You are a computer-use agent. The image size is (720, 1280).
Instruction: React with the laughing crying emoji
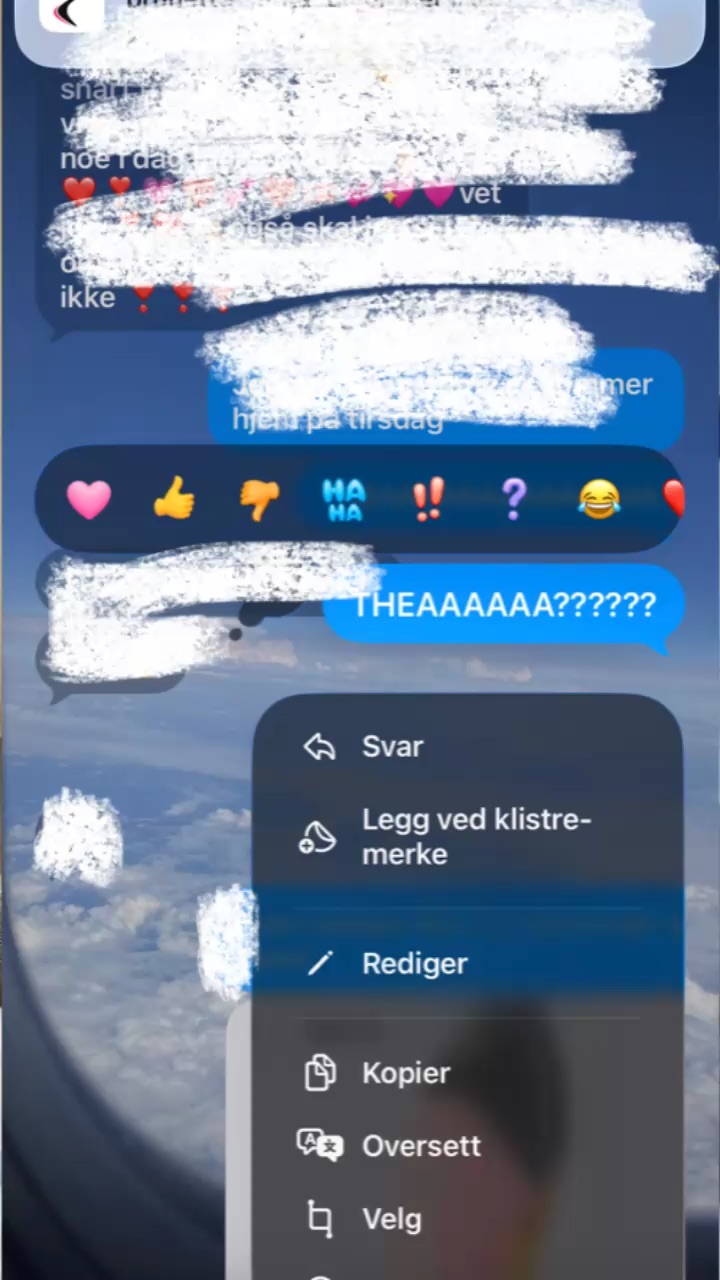(599, 499)
